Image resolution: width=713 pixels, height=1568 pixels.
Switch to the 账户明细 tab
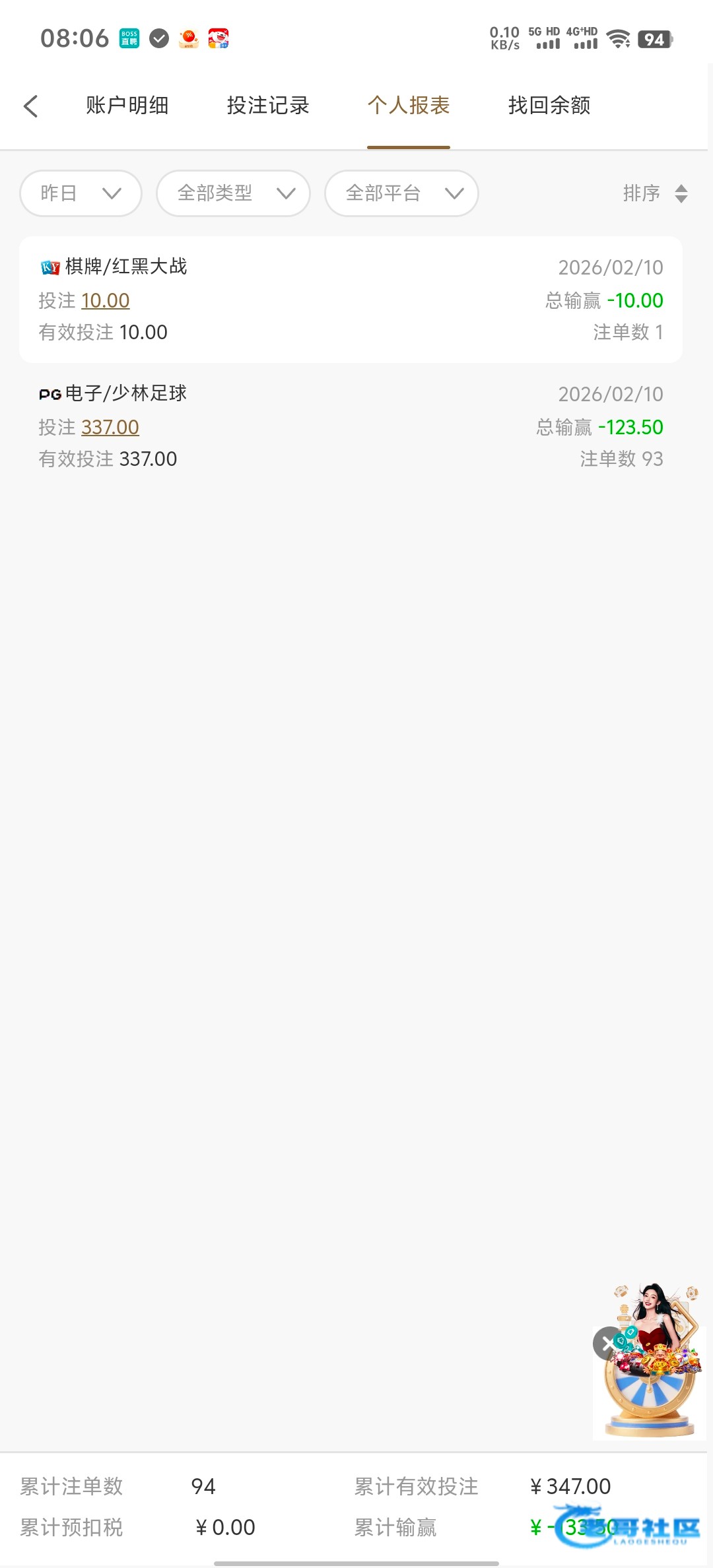(127, 106)
